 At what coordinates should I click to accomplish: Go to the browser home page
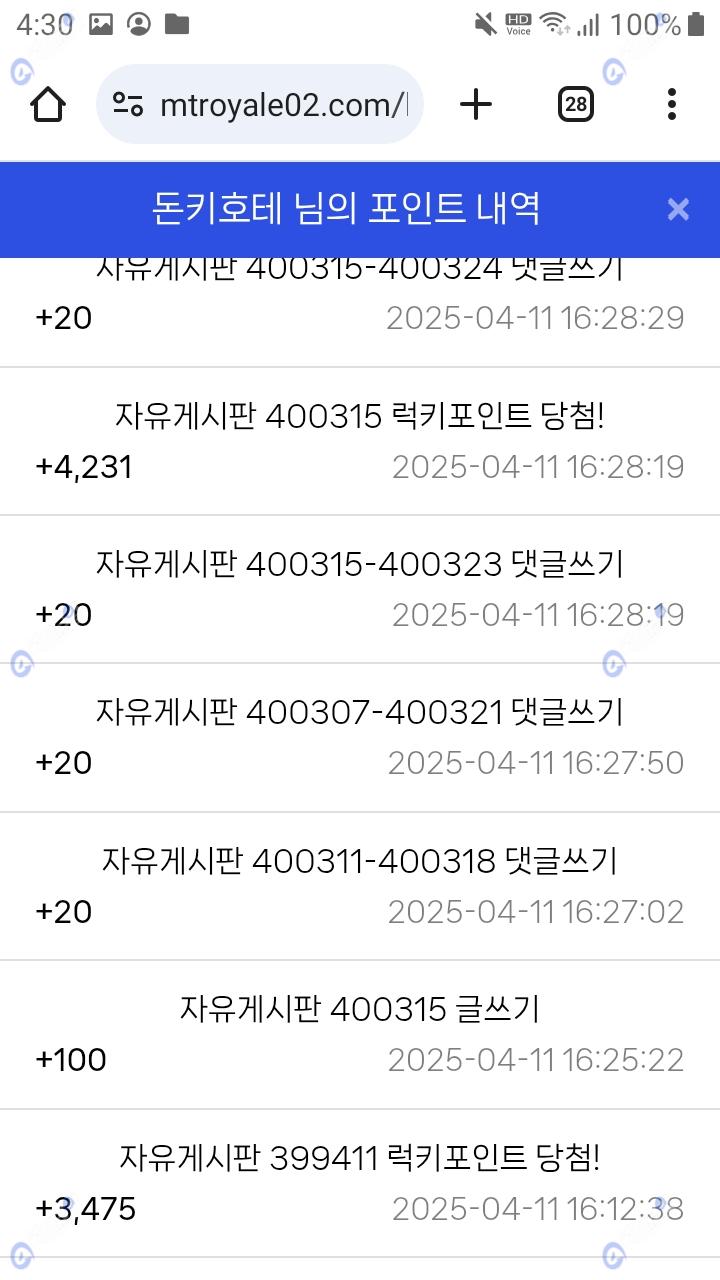tap(48, 104)
